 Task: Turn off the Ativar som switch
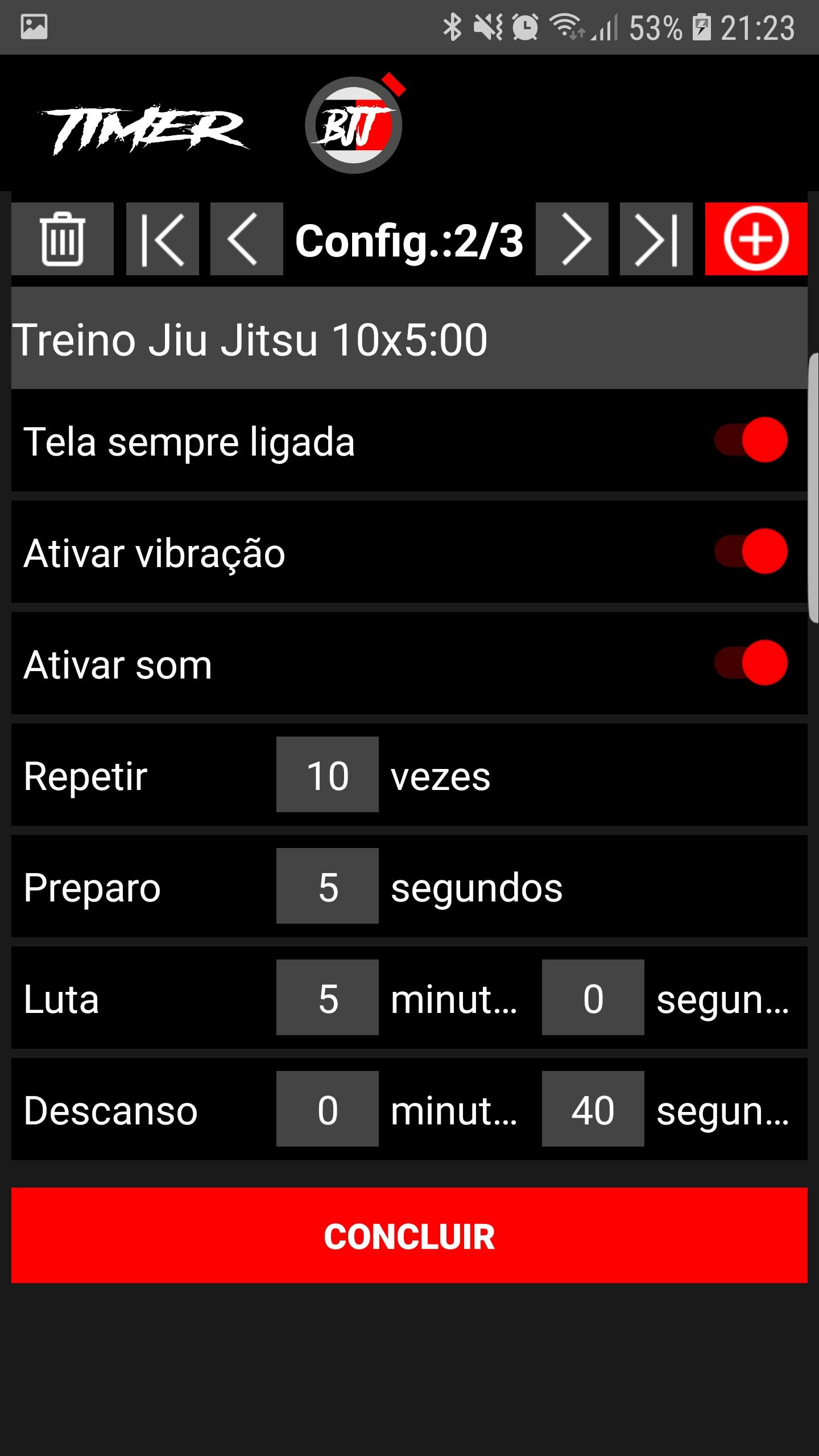(751, 663)
